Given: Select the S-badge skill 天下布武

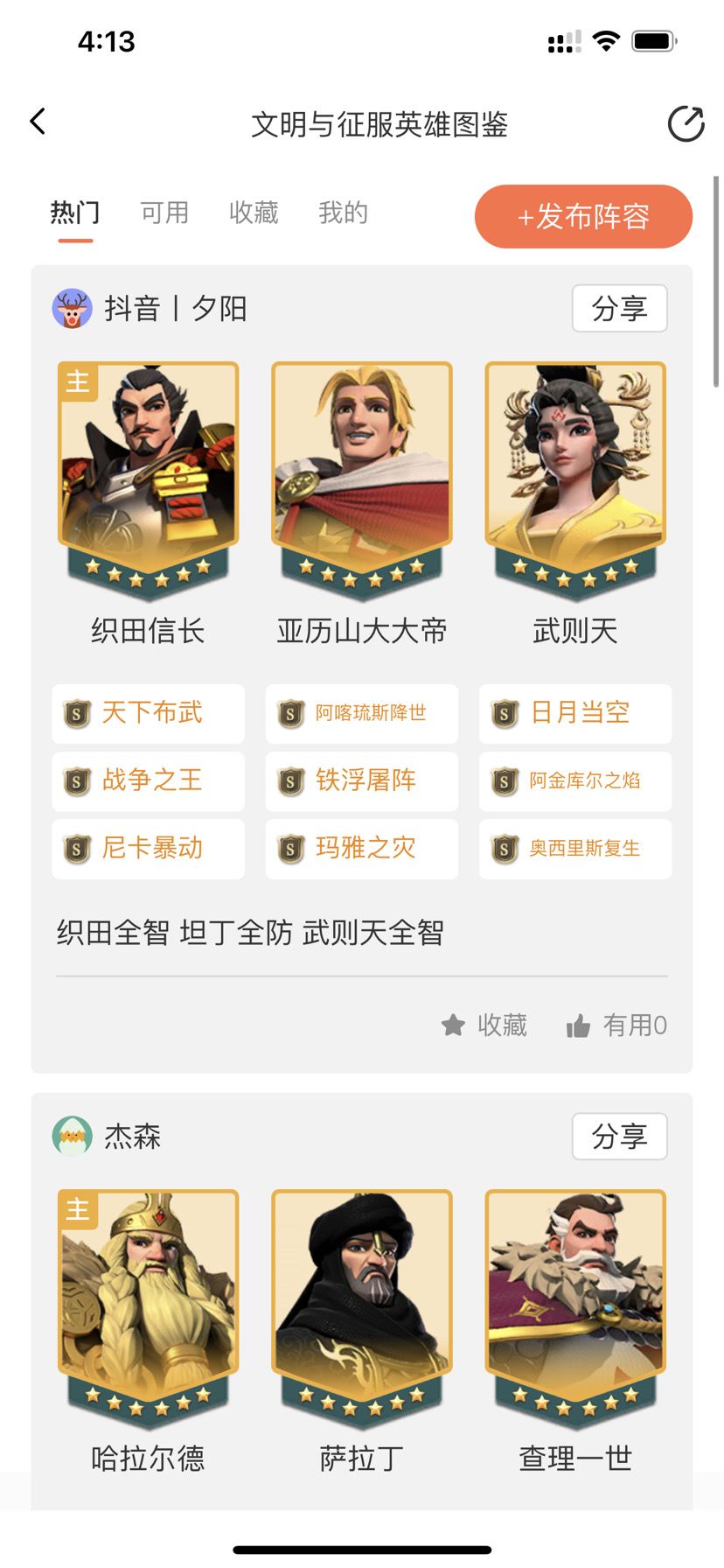Looking at the screenshot, I should click(147, 714).
